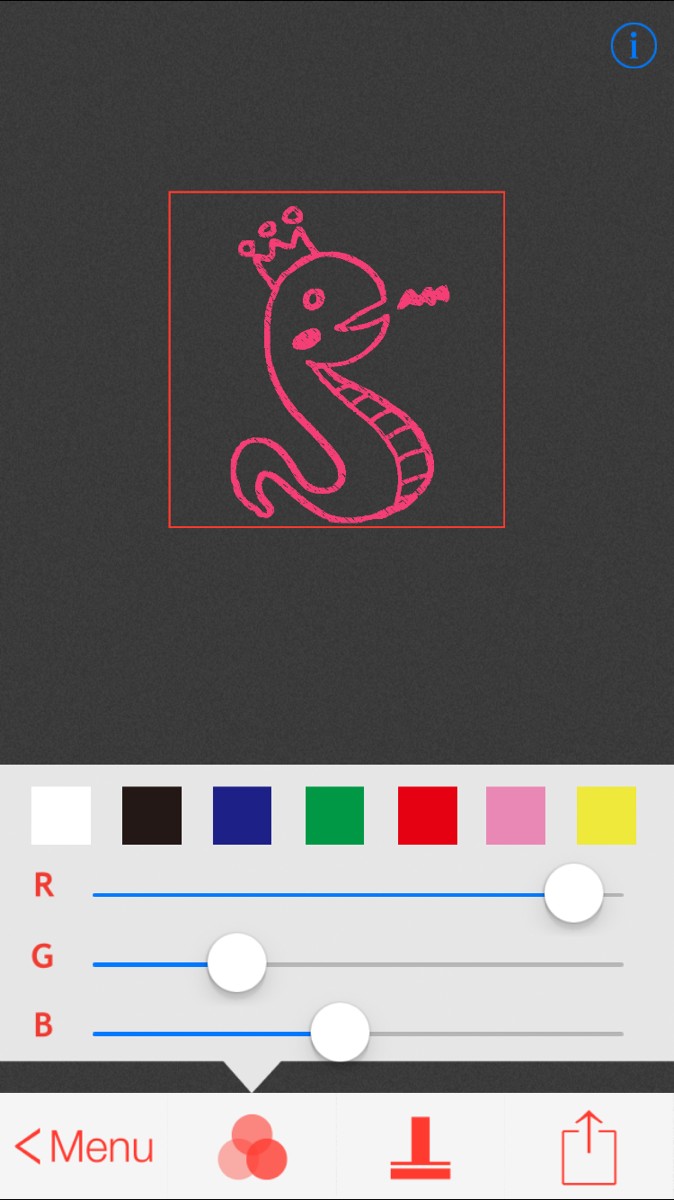This screenshot has width=674, height=1200.
Task: Choose the dark blue color swatch
Action: pyautogui.click(x=242, y=815)
